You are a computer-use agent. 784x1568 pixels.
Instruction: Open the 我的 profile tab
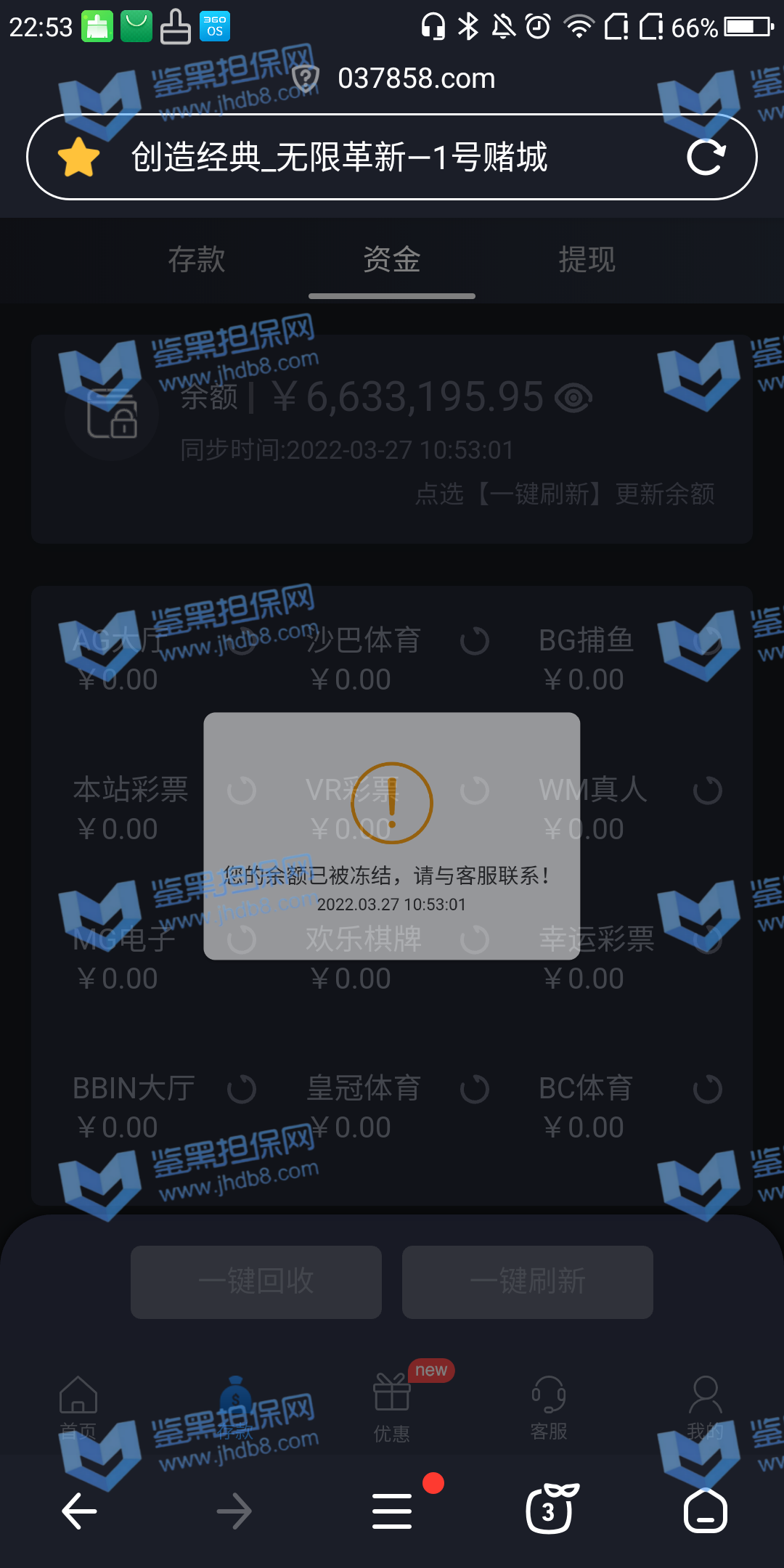point(705,1407)
